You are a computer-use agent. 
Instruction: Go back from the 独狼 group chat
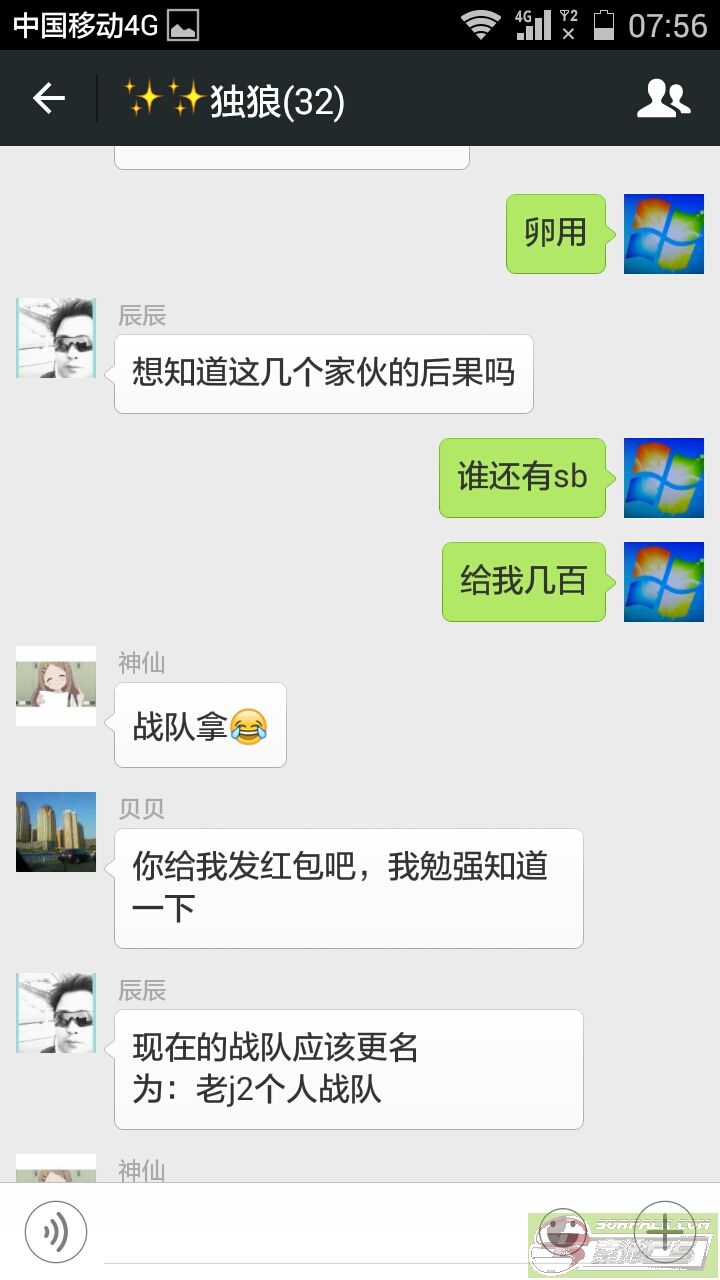pos(48,98)
